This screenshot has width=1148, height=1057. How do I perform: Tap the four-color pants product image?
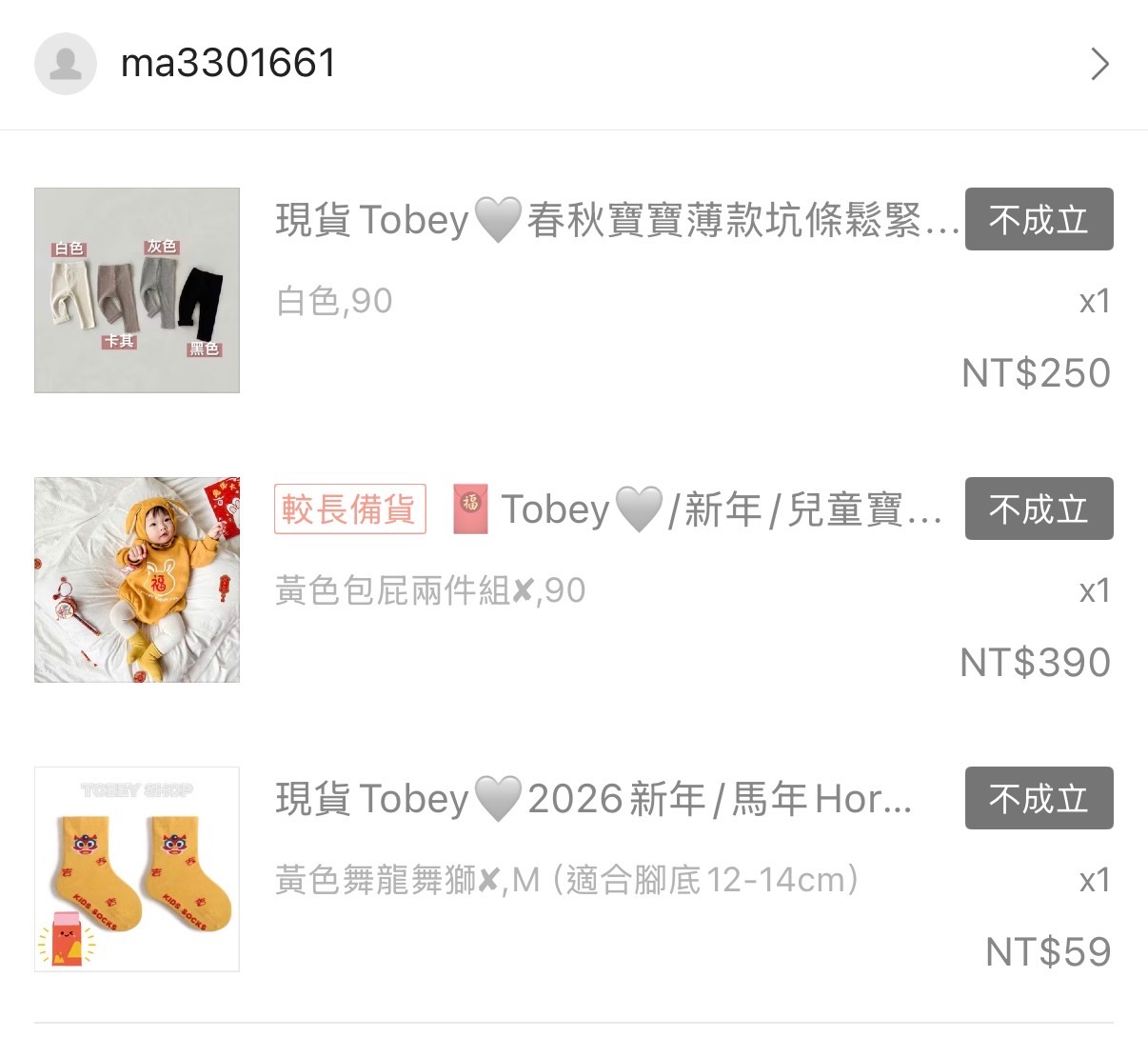click(137, 290)
